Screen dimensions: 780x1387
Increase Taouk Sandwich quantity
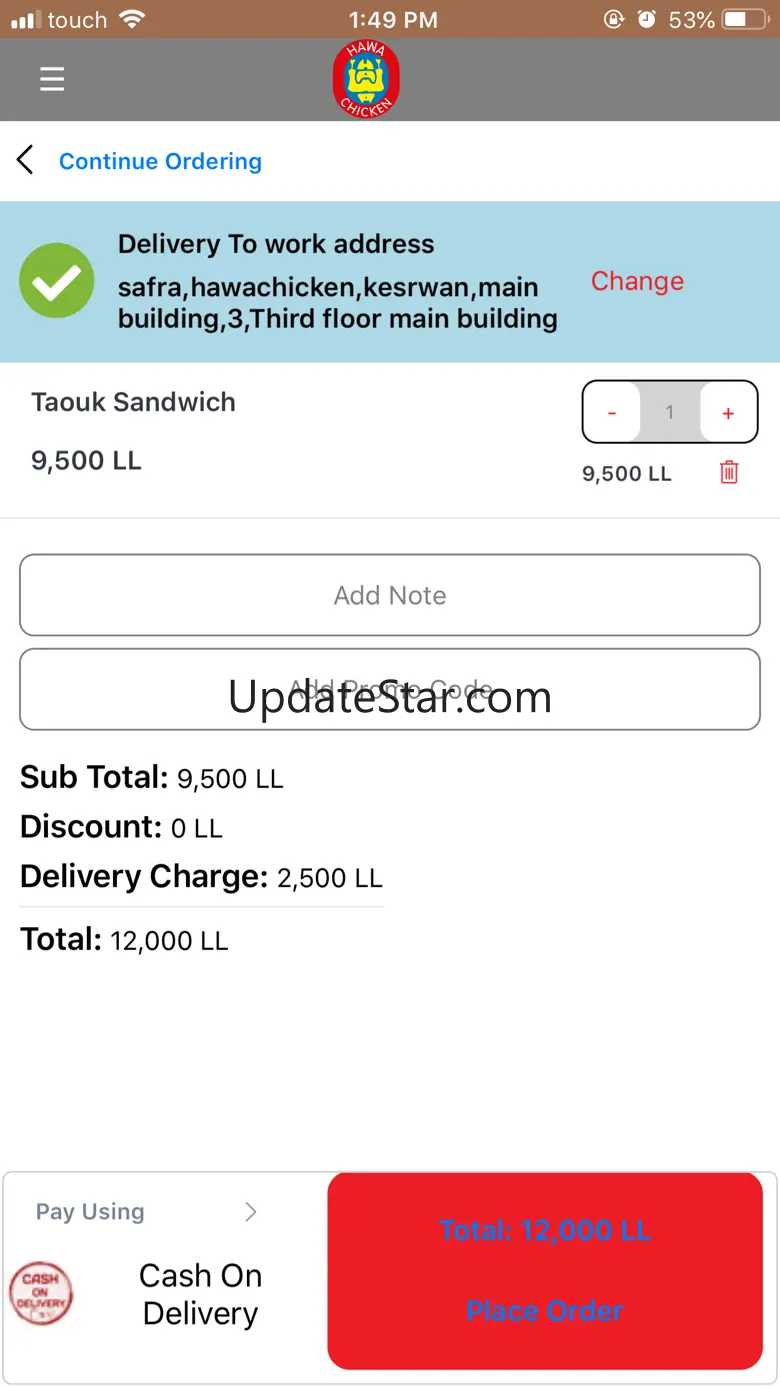[x=728, y=413]
